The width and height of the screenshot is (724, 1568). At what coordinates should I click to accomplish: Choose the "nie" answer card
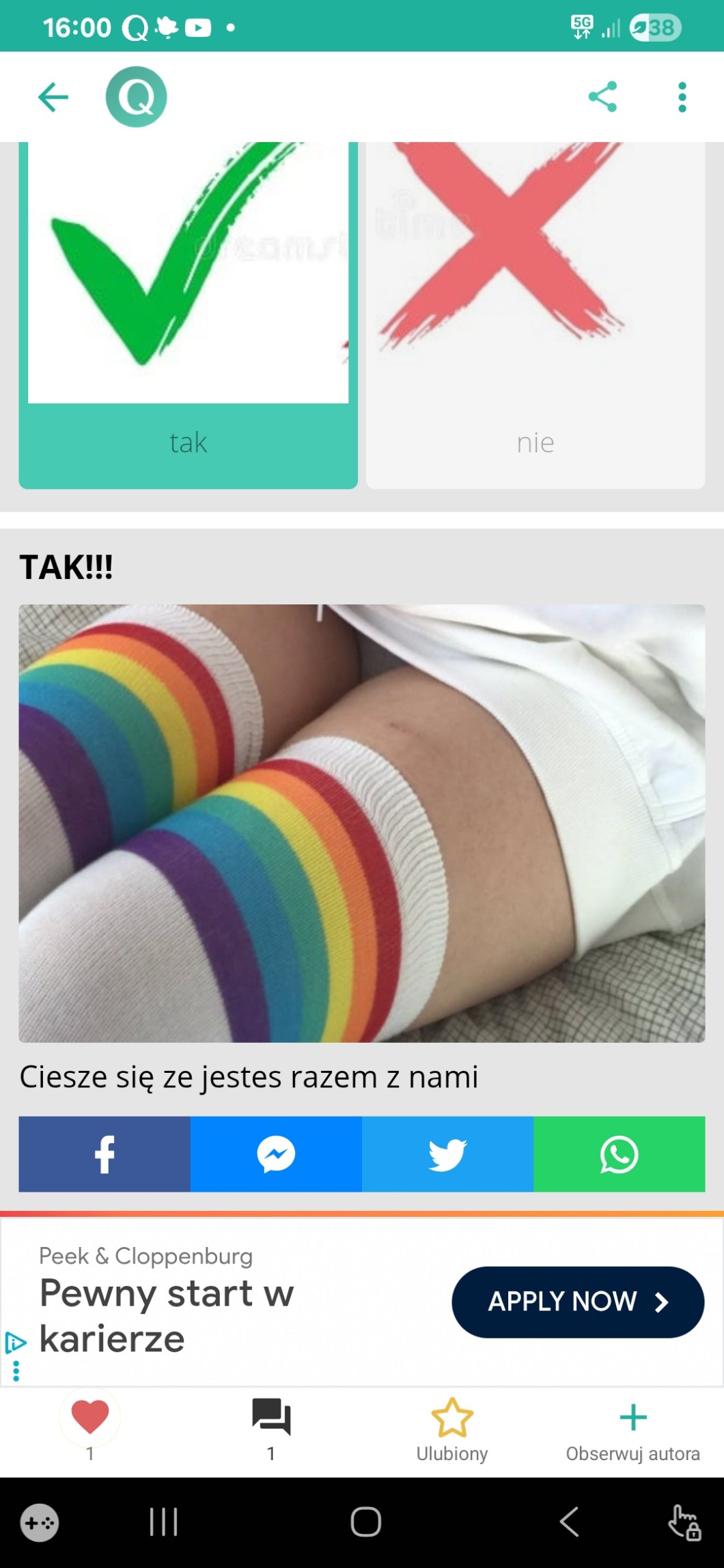pyautogui.click(x=535, y=314)
